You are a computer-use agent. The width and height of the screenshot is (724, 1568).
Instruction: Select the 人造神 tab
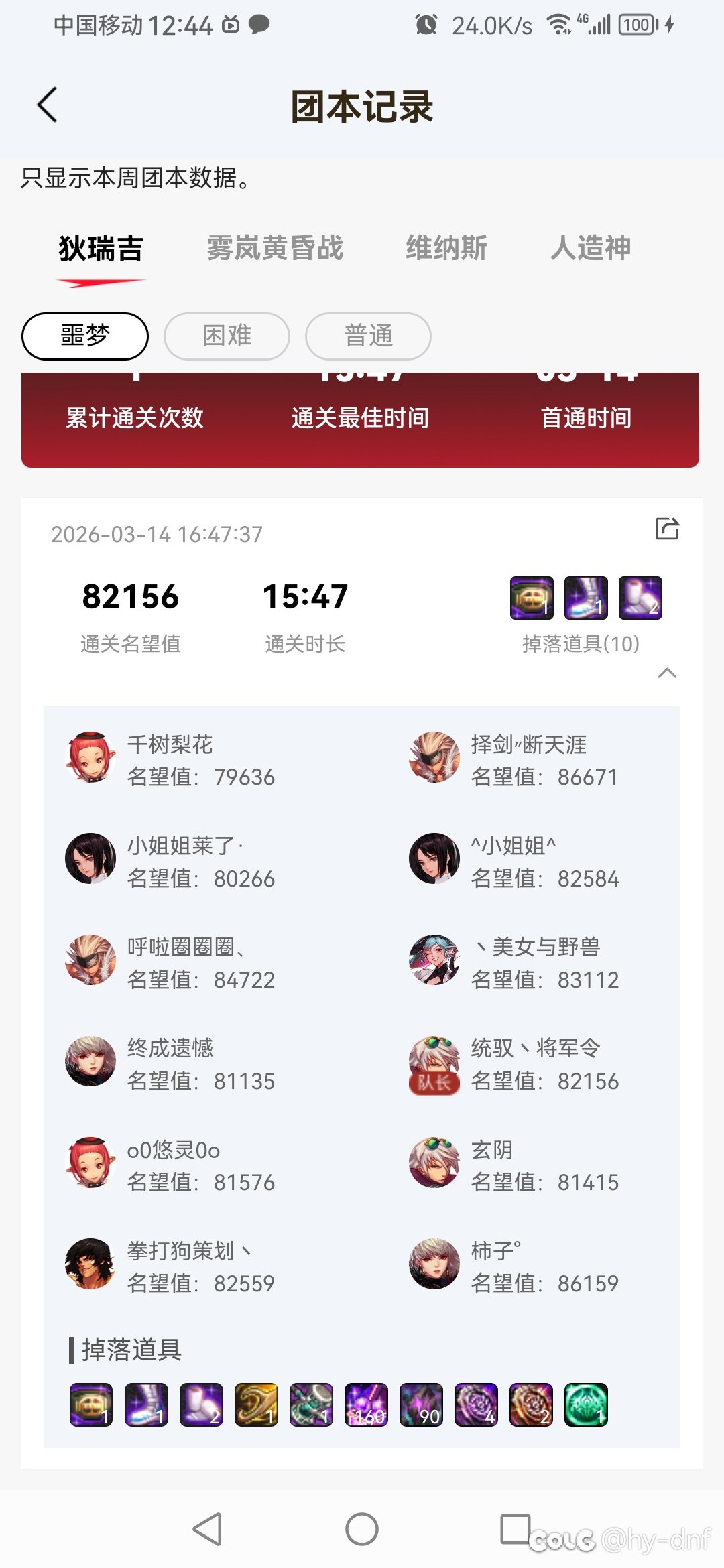(x=591, y=248)
